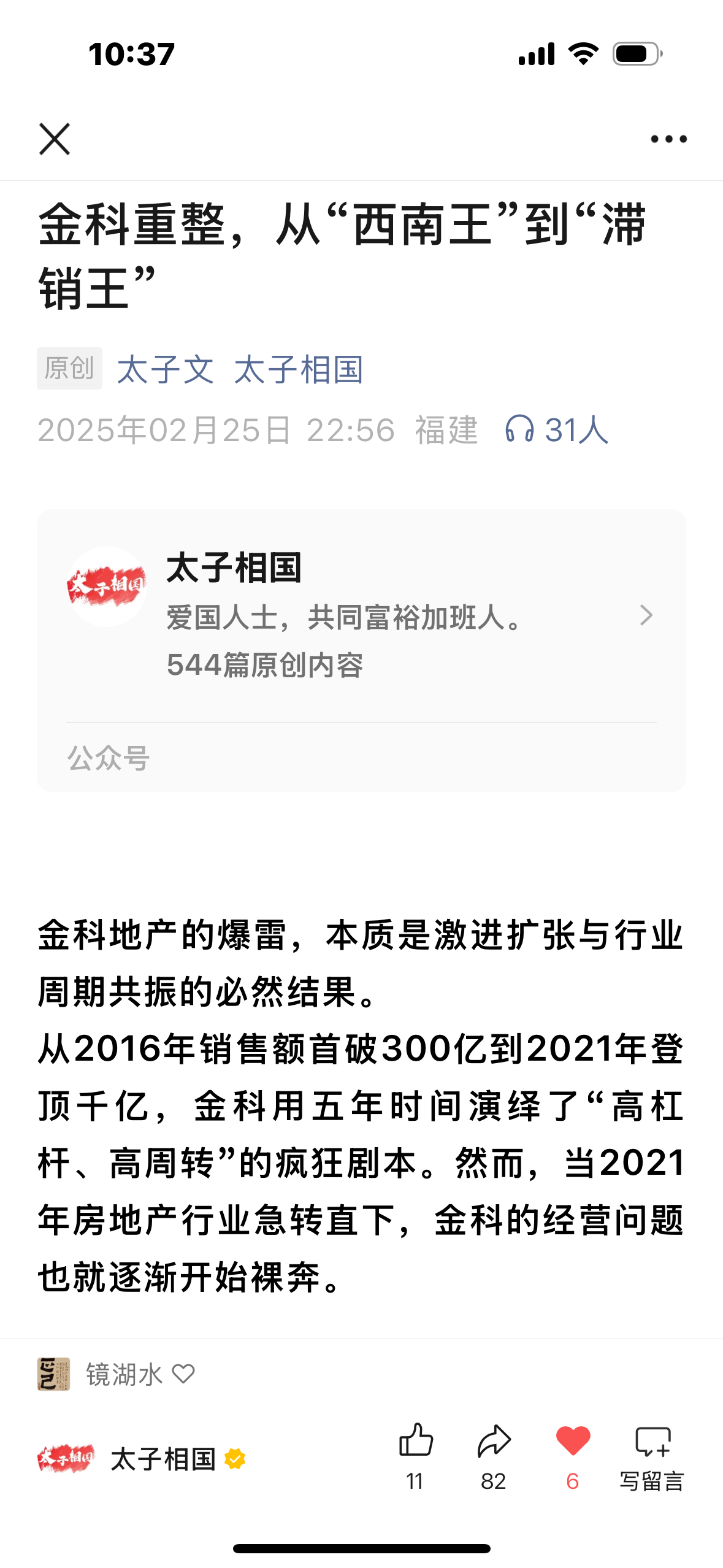Close the article with the X button
This screenshot has height=1568, width=723.
[x=55, y=140]
